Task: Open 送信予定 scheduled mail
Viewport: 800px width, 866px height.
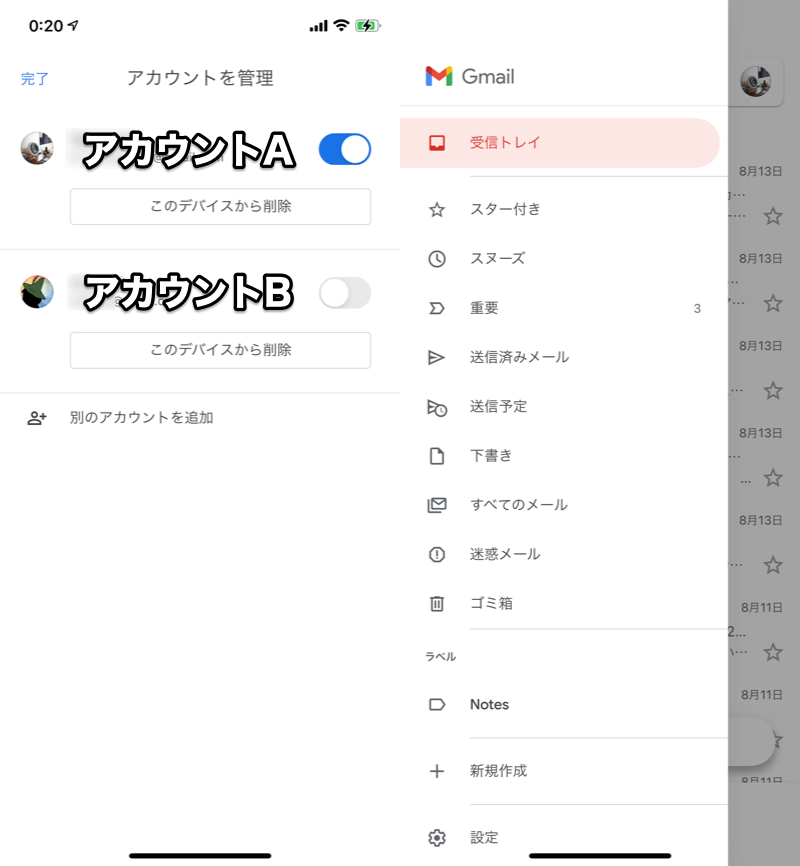Action: (498, 406)
